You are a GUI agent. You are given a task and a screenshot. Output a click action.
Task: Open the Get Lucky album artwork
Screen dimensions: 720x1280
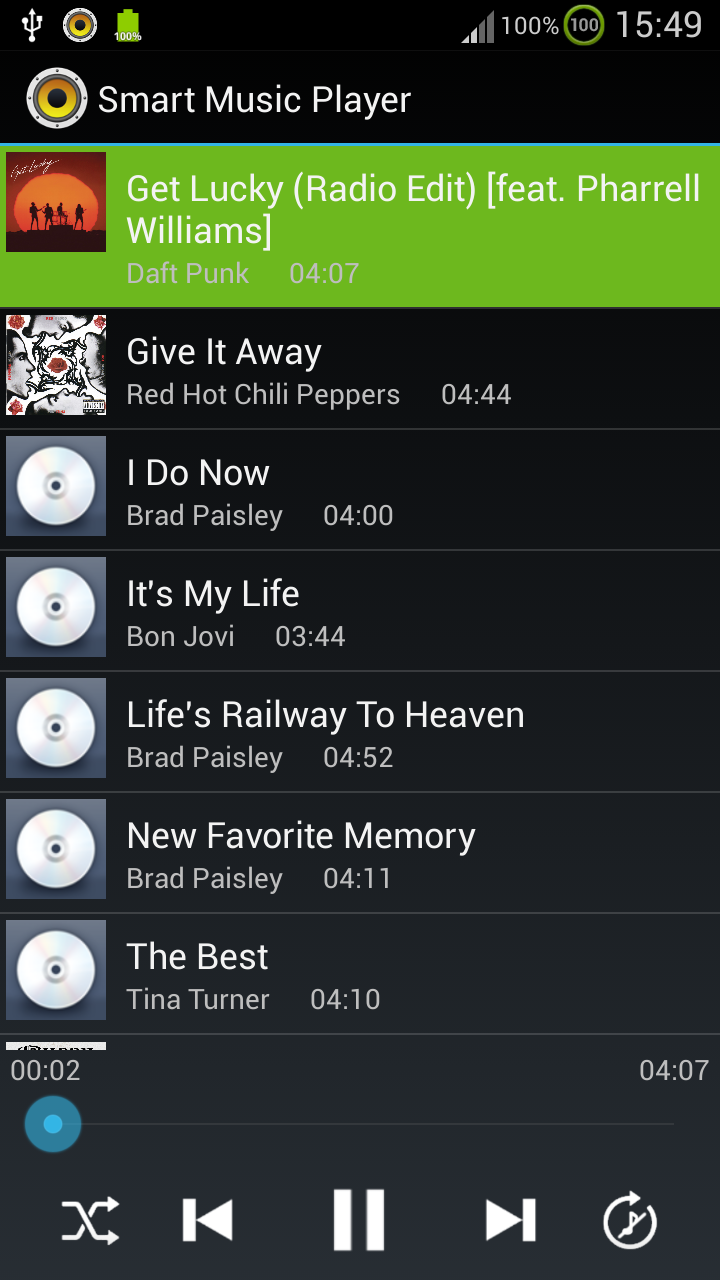[55, 202]
